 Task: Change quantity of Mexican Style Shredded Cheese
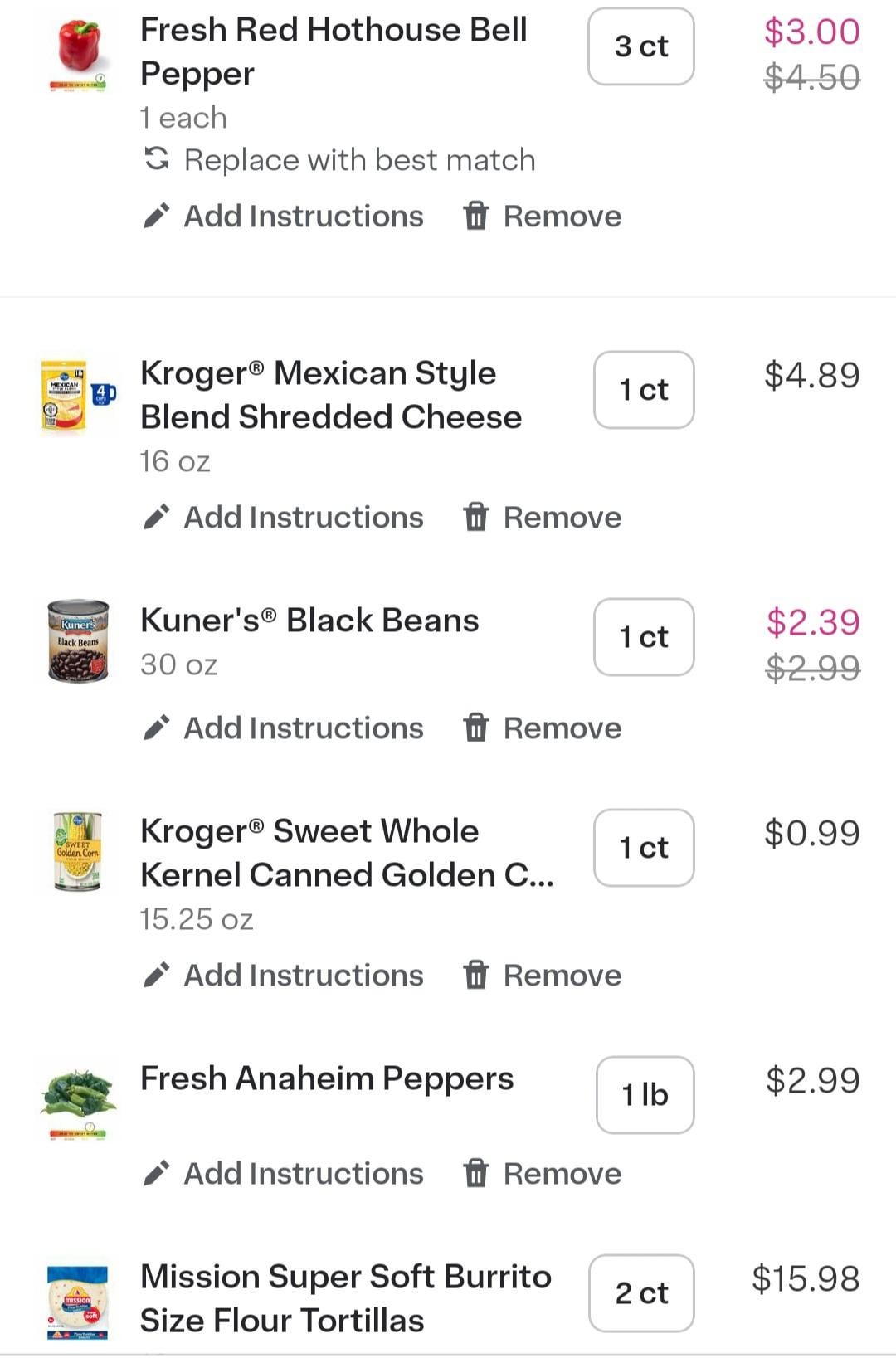point(644,390)
